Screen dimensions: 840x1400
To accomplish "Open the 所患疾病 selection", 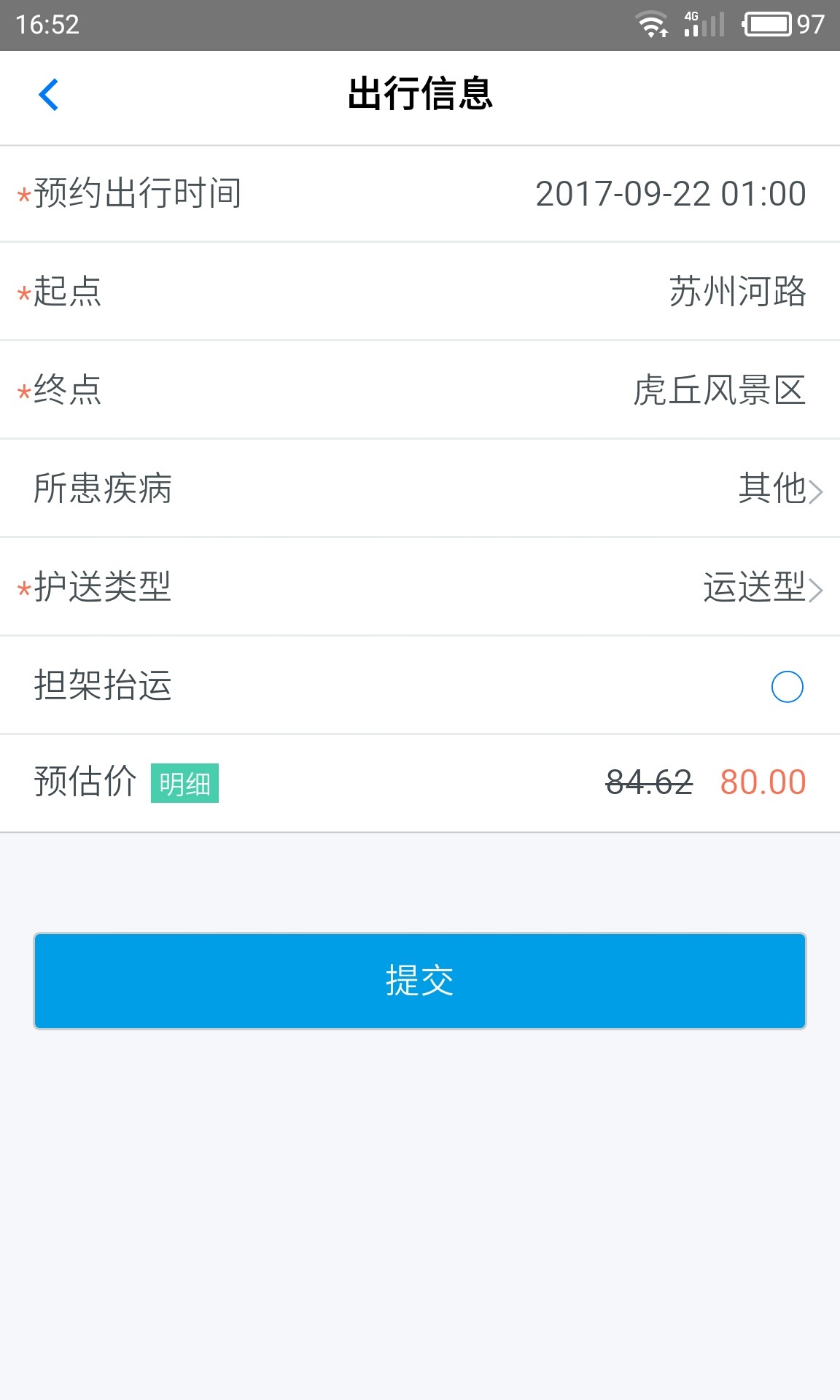I will tap(779, 489).
